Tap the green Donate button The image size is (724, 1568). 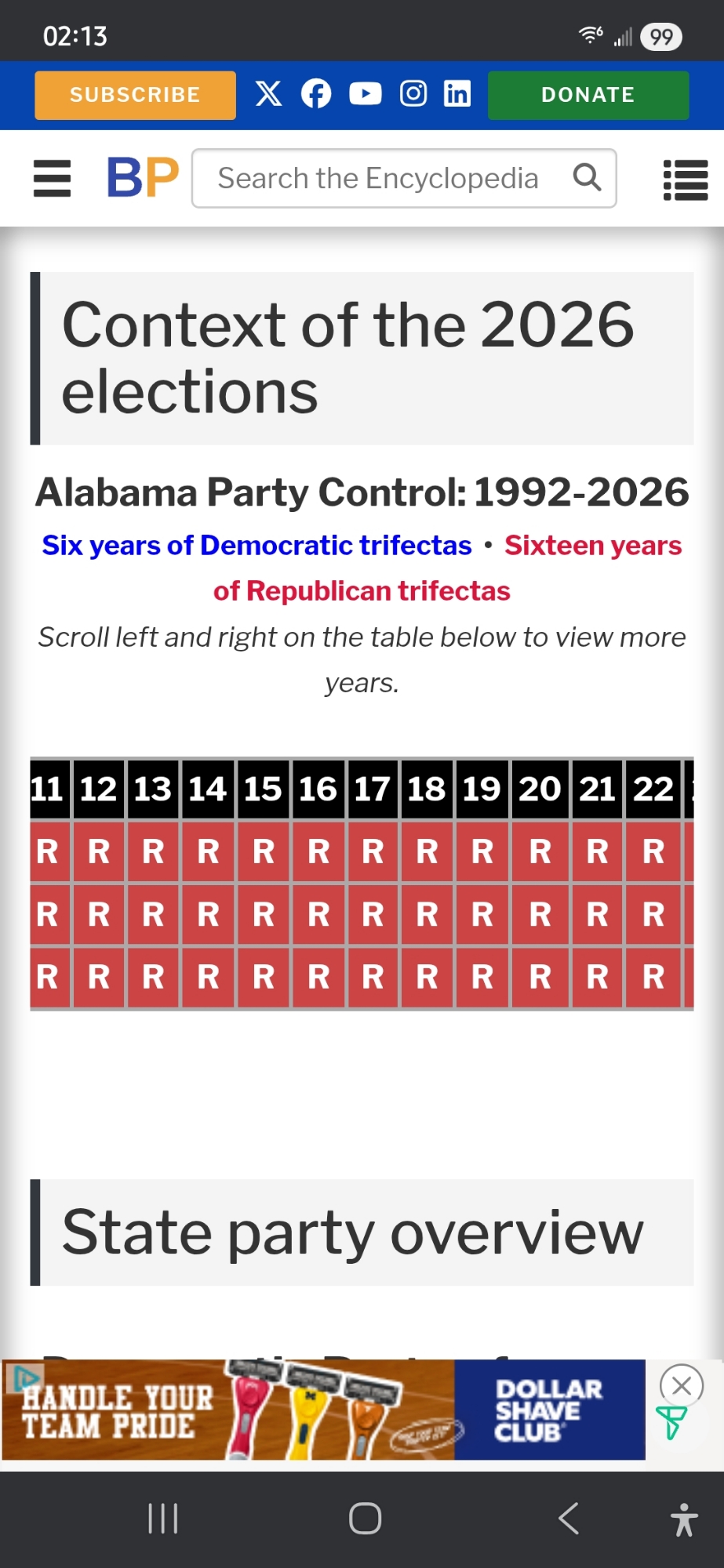pyautogui.click(x=588, y=95)
